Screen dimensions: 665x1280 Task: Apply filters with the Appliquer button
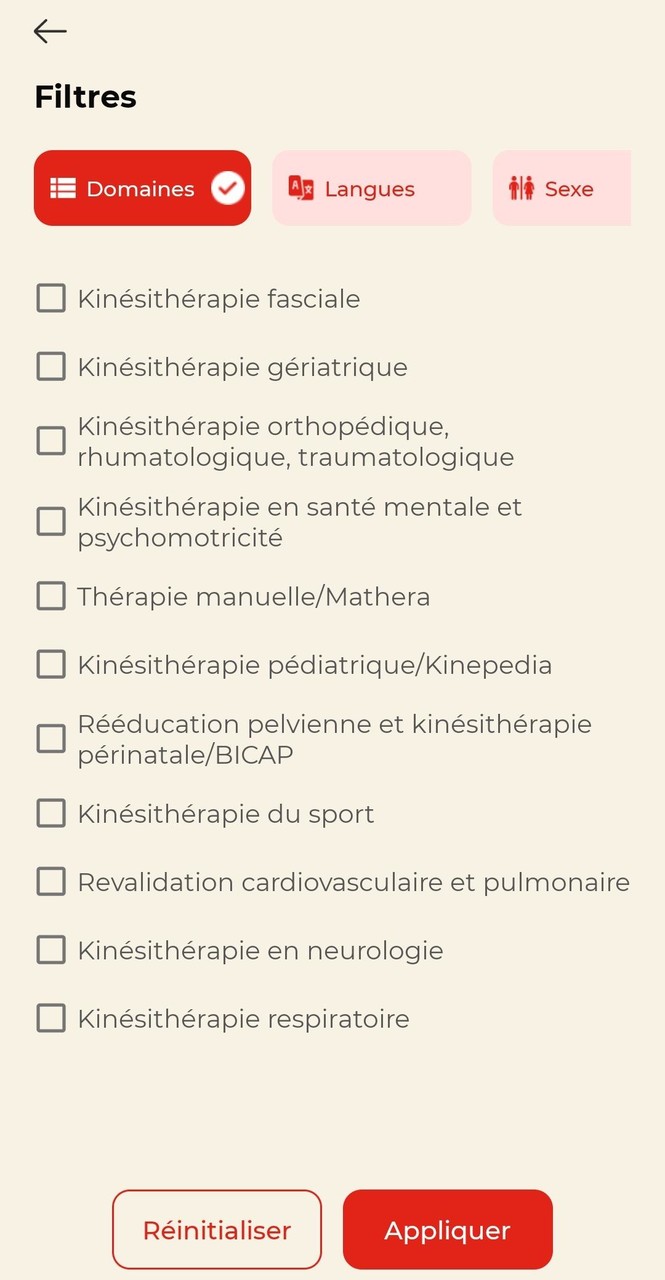click(x=447, y=1229)
